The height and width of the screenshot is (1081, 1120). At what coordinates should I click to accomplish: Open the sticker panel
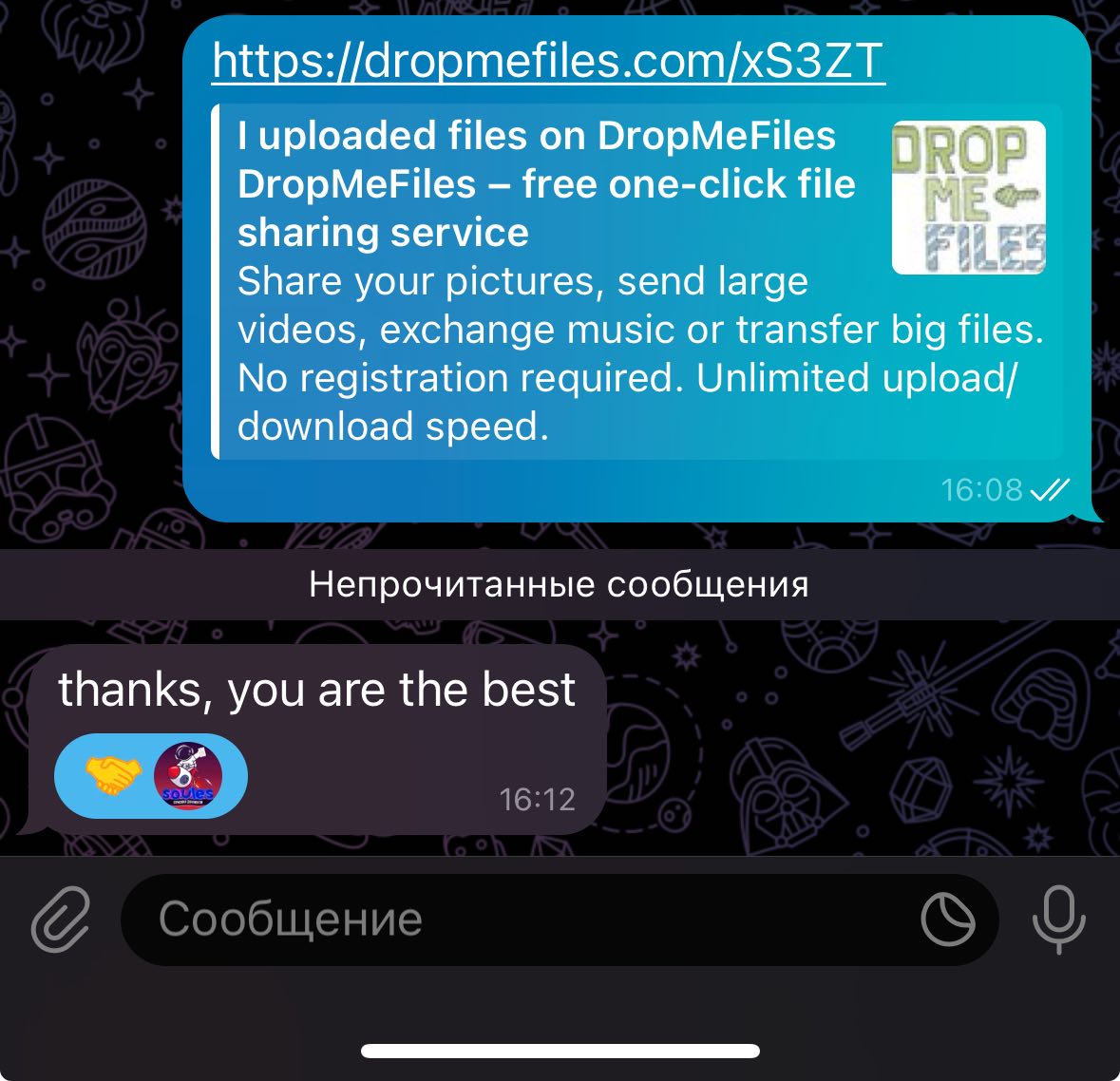947,920
